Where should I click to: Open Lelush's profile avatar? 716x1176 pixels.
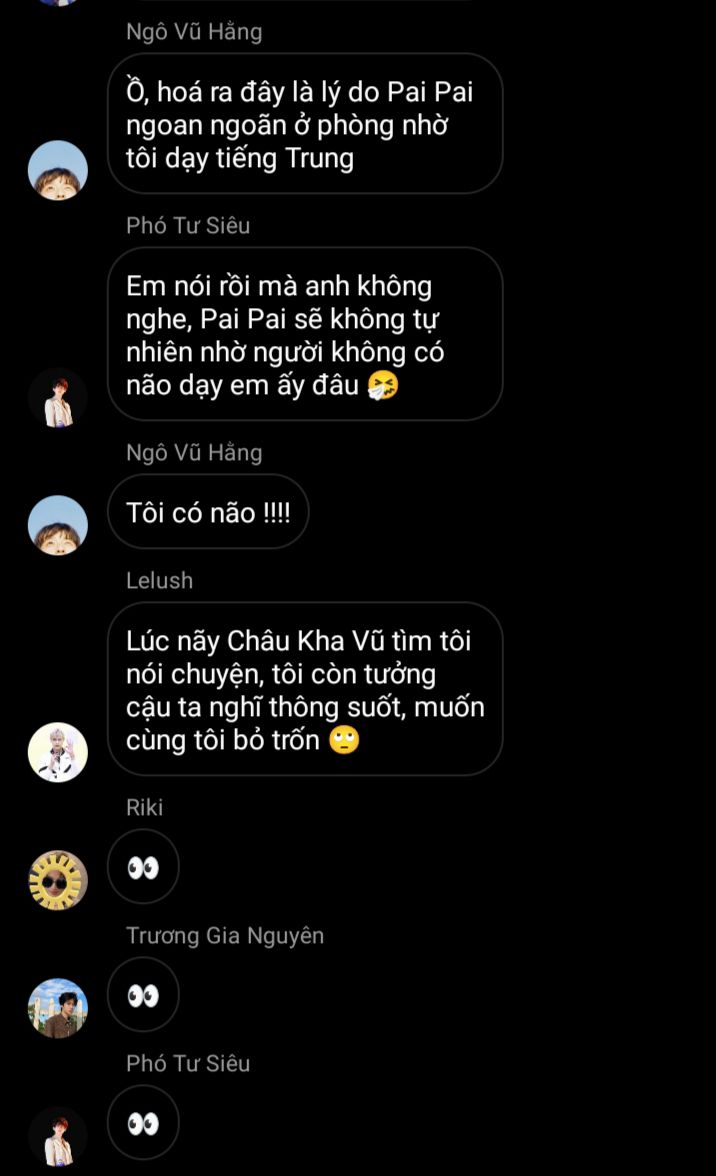tap(58, 752)
